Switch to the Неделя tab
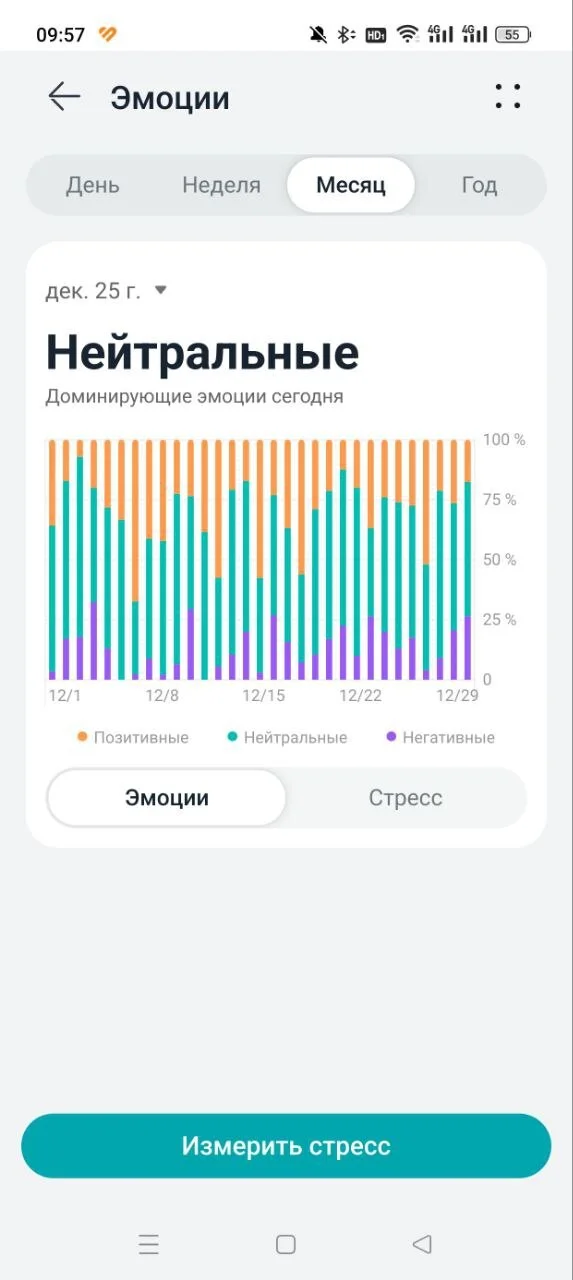The width and height of the screenshot is (573, 1280). coord(221,185)
